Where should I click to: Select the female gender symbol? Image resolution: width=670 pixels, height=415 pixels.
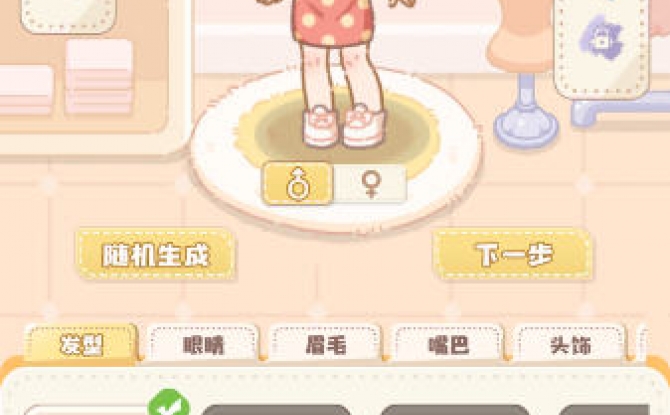click(370, 183)
